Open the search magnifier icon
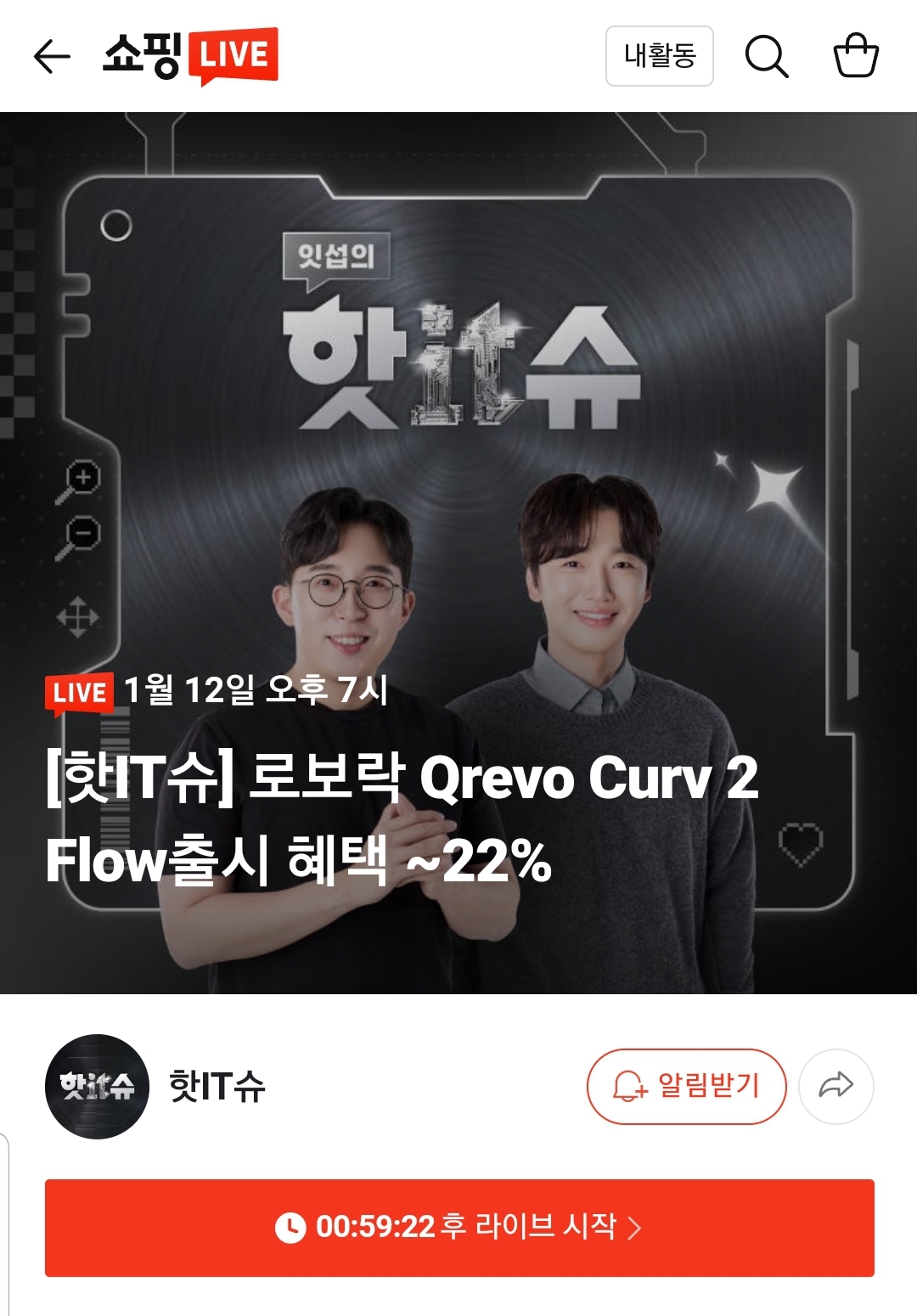The width and height of the screenshot is (917, 1316). 767,56
